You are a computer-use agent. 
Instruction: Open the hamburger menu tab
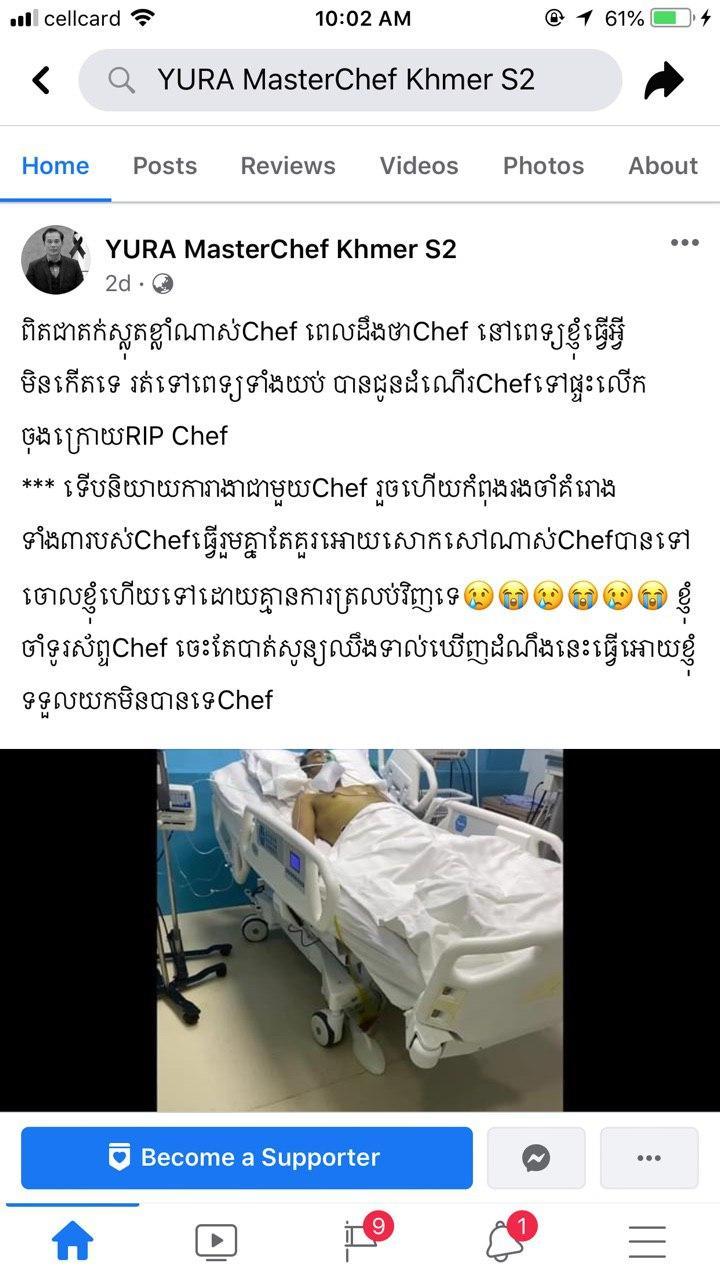click(647, 1241)
